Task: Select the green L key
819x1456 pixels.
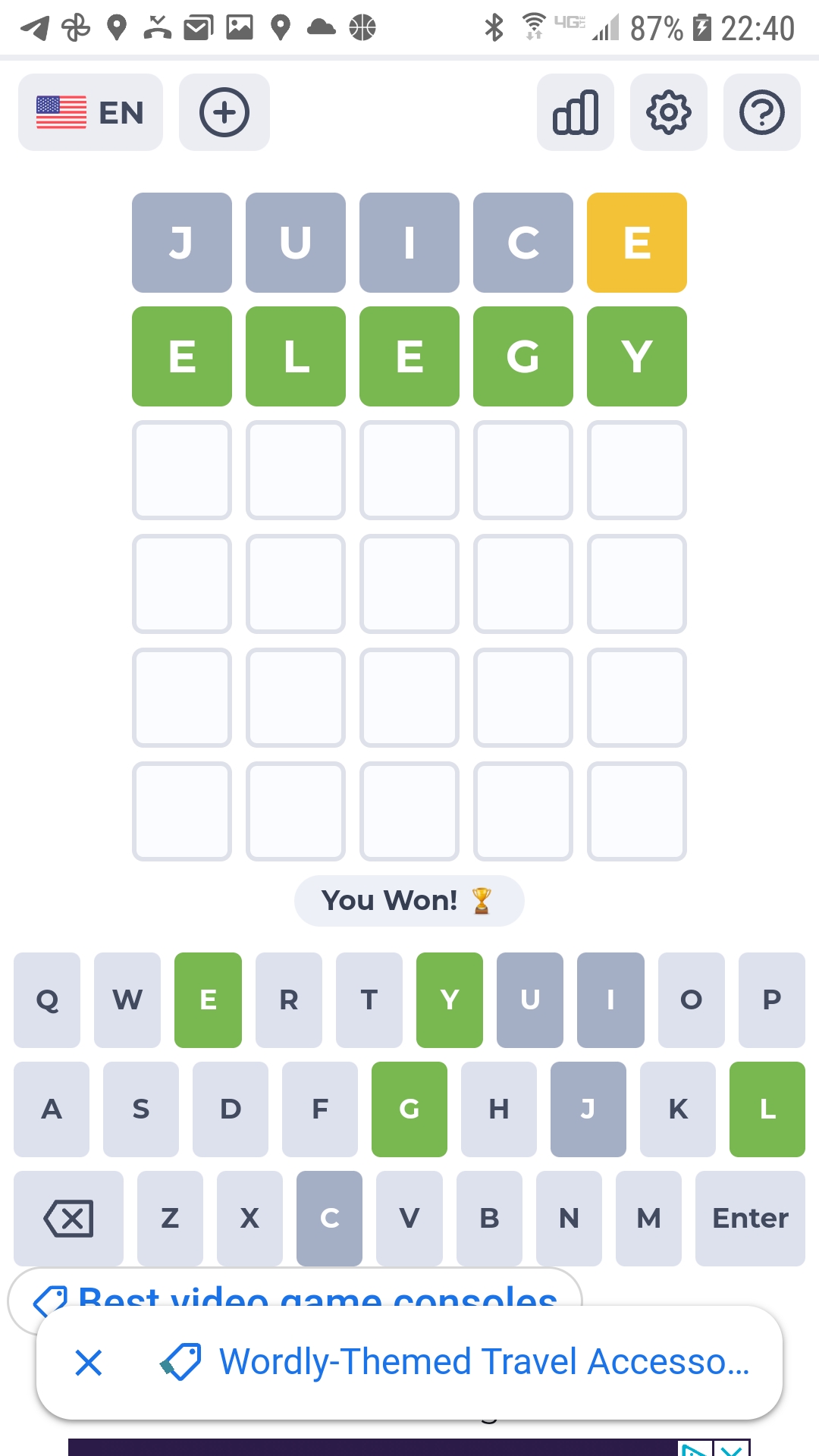Action: [767, 1109]
